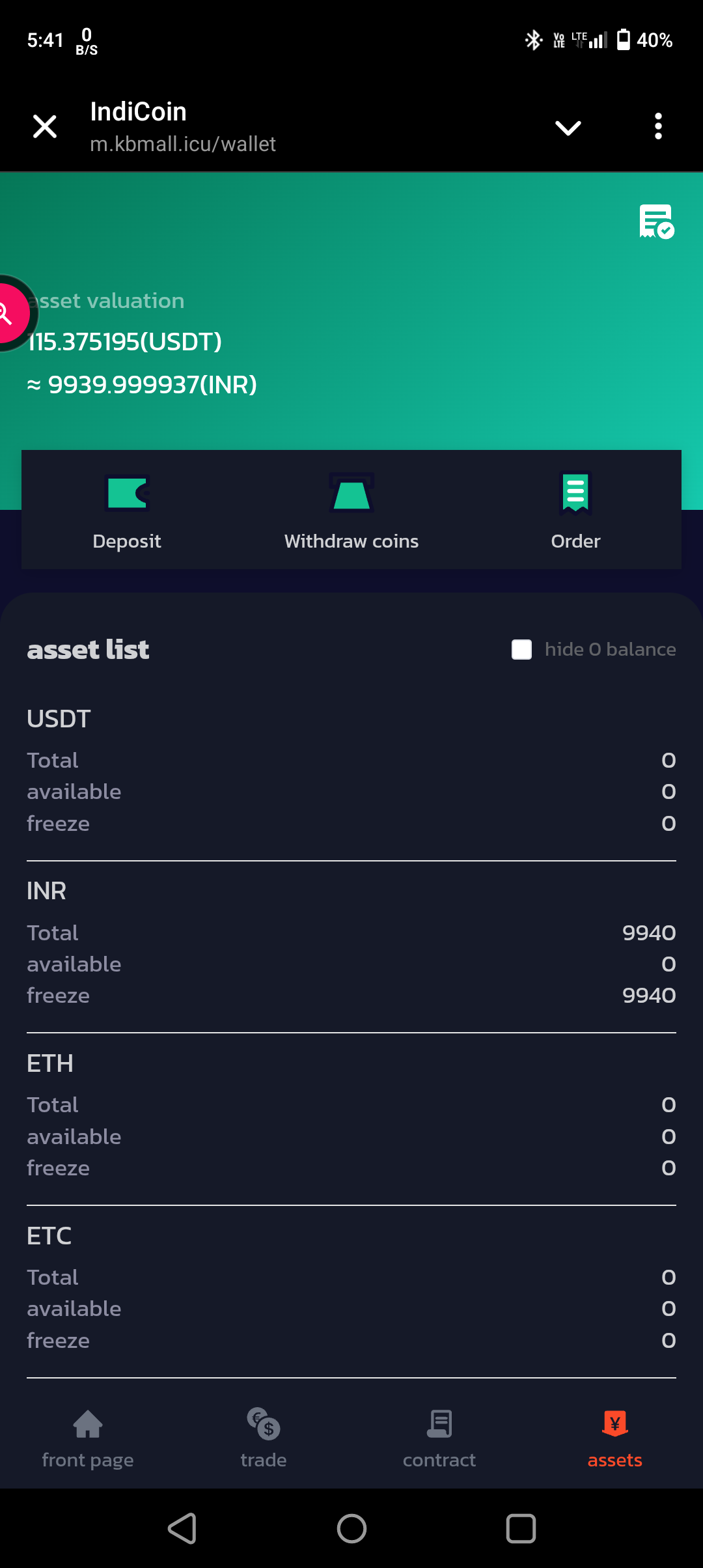
Task: Select Withdraw coins
Action: point(351,511)
